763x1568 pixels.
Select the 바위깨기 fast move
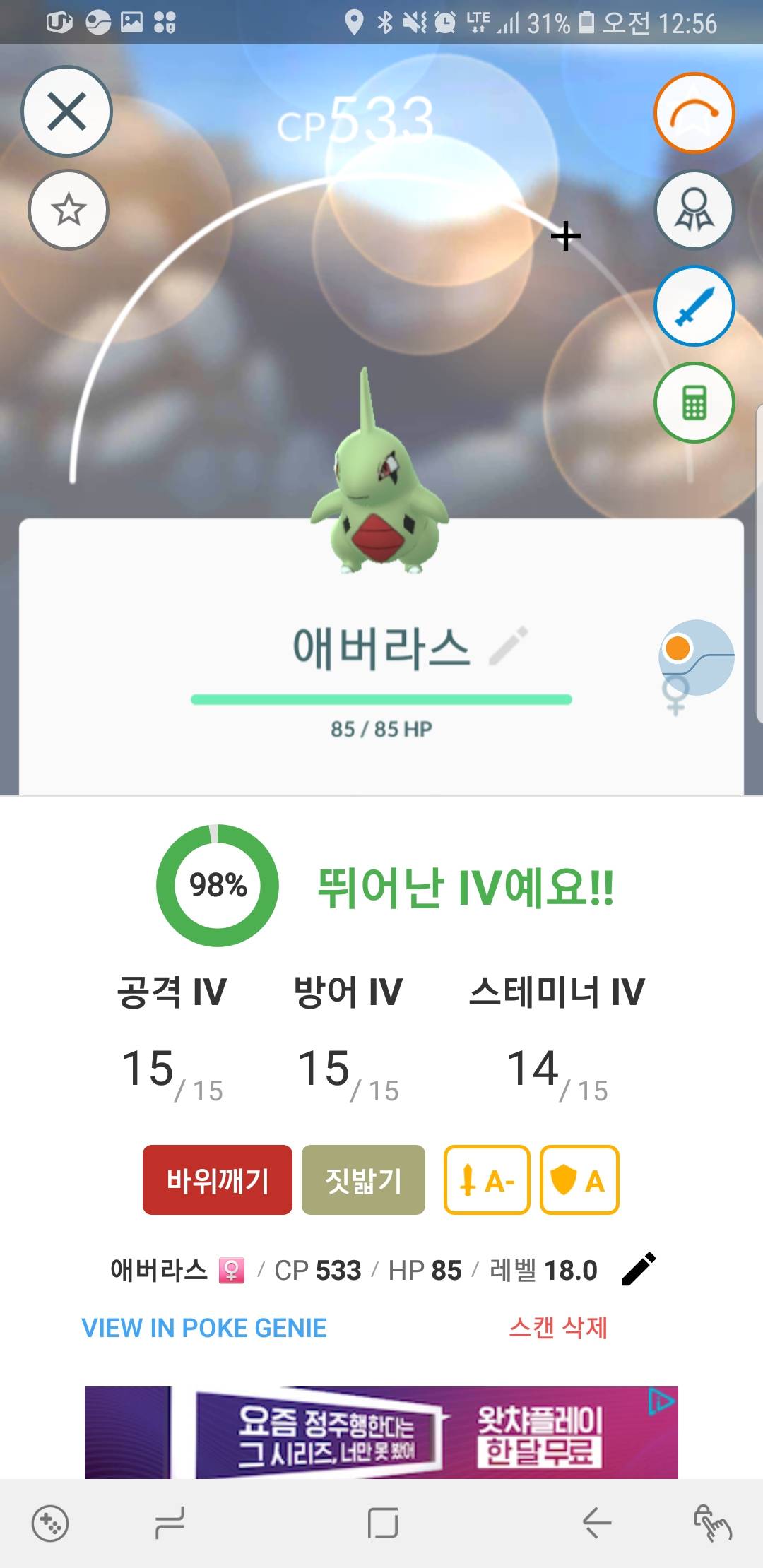(218, 1180)
